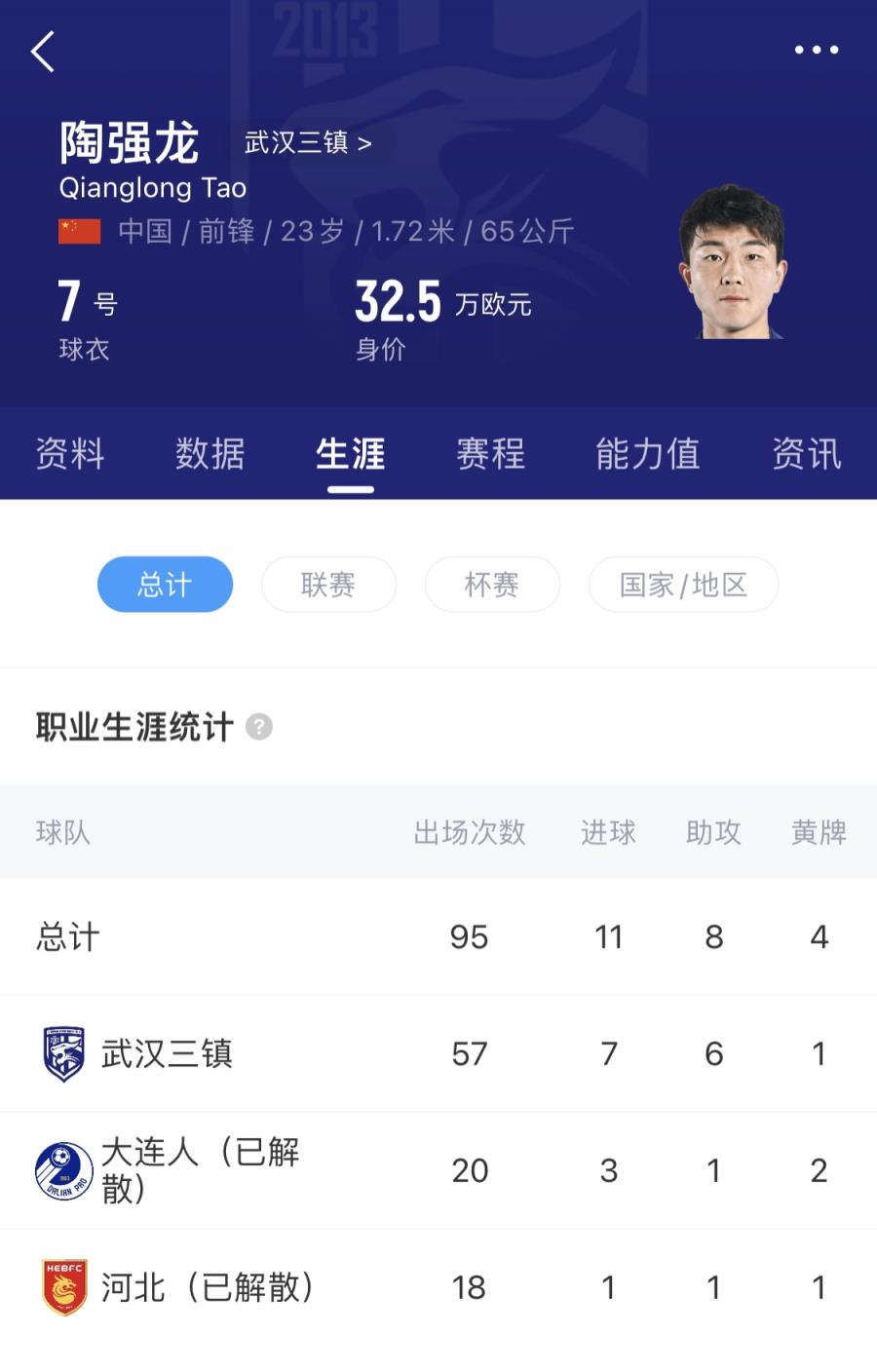Screen dimensions: 877x1372
Task: Open the 资讯 tab
Action: [806, 454]
